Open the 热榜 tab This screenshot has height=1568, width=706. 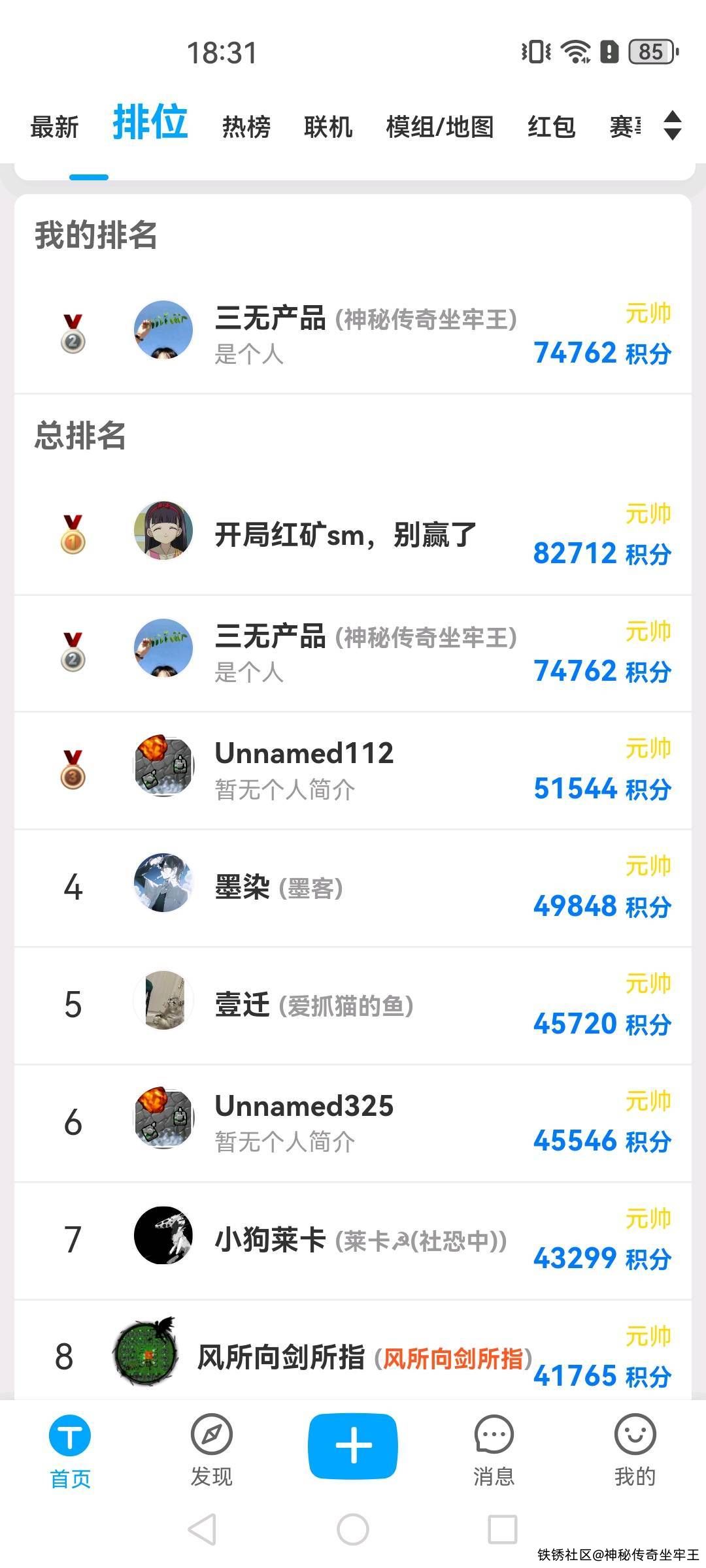(246, 127)
